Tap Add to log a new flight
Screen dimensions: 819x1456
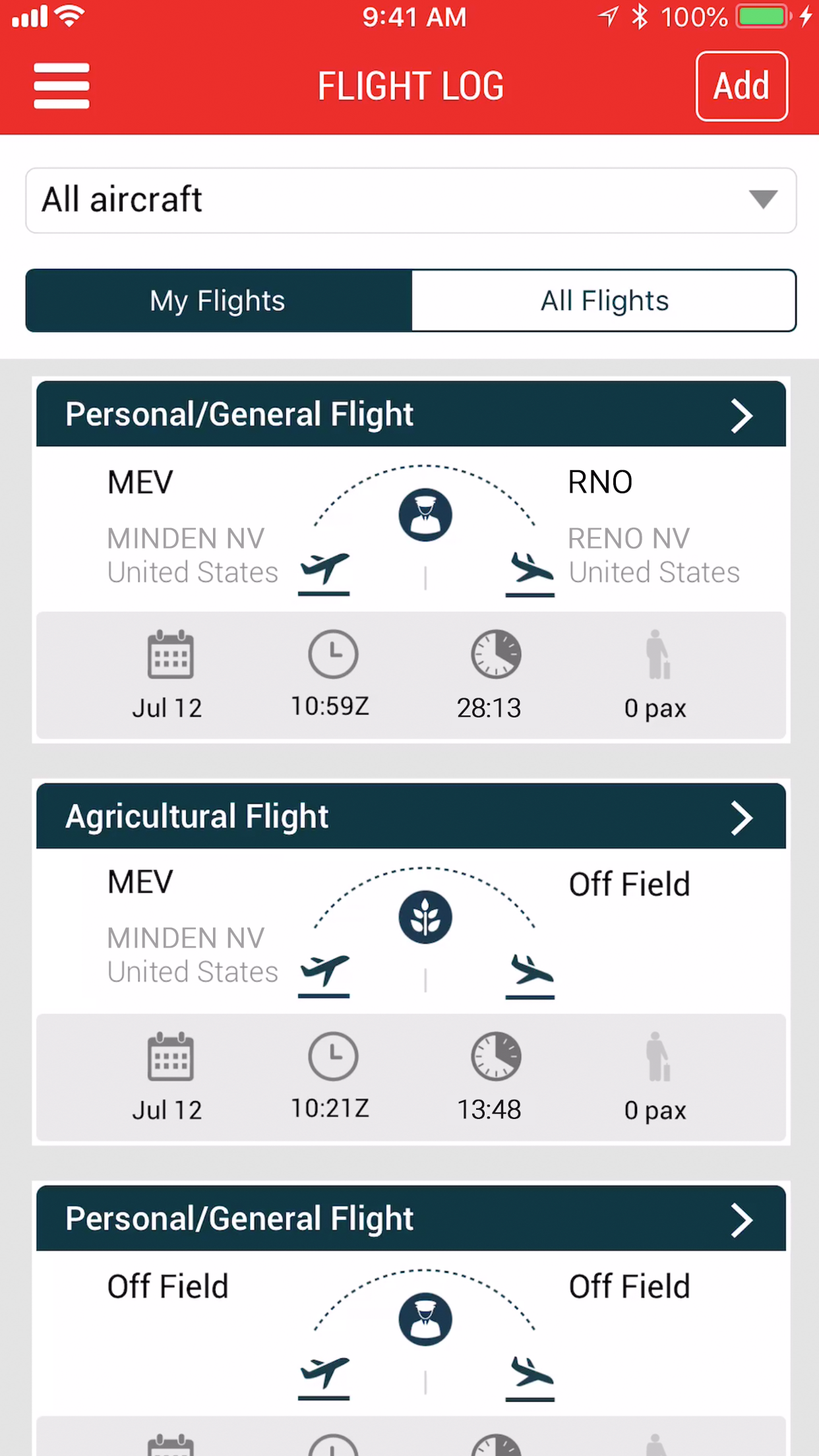click(x=742, y=86)
